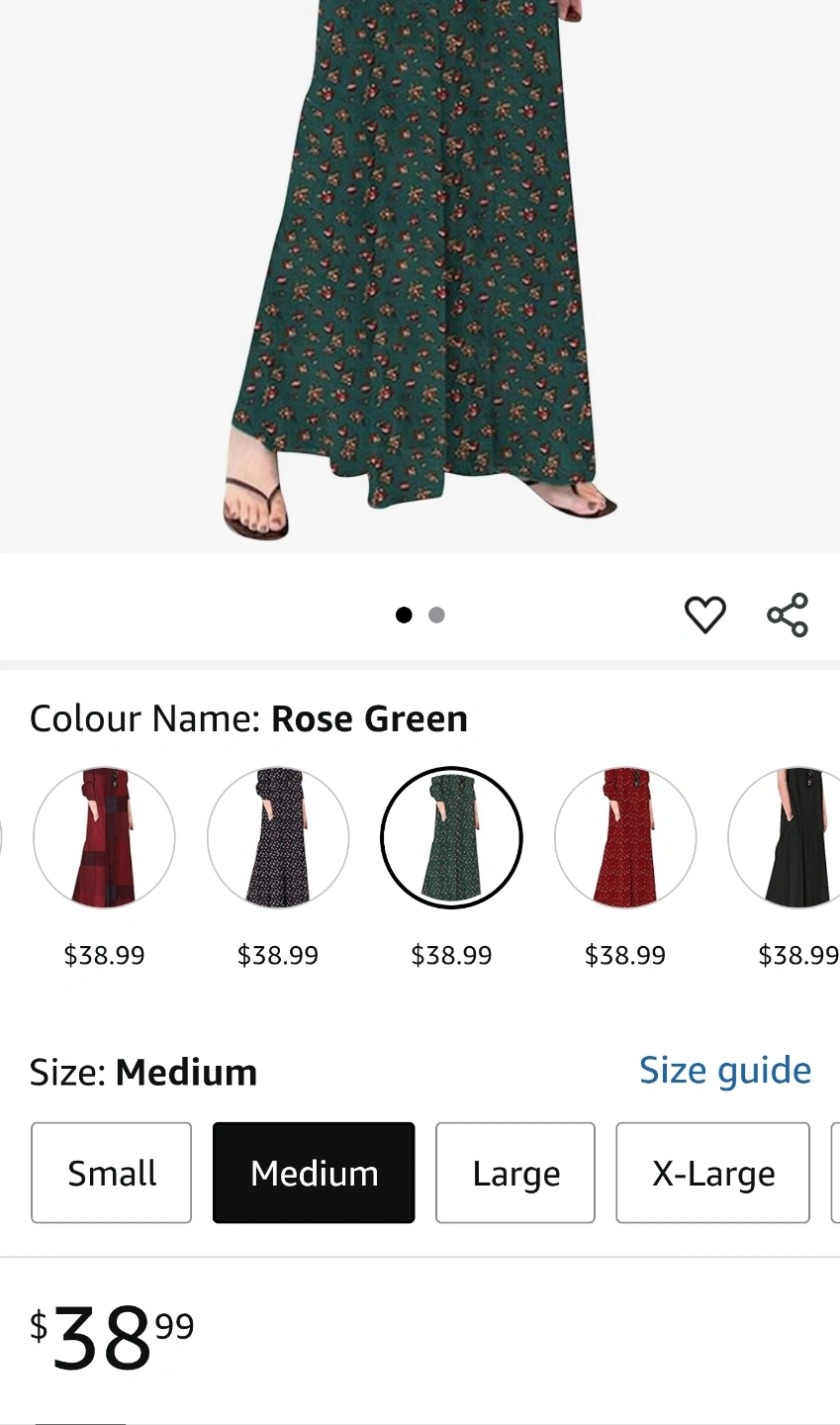Pick size X-Large
Screen dimensions: 840x1425
pyautogui.click(x=713, y=1173)
